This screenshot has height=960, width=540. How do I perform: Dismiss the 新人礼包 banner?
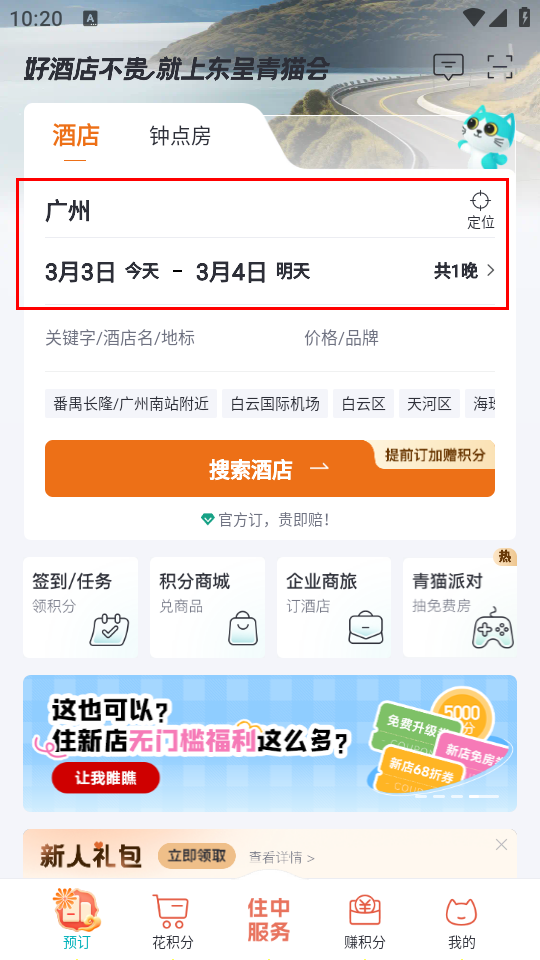click(x=501, y=845)
